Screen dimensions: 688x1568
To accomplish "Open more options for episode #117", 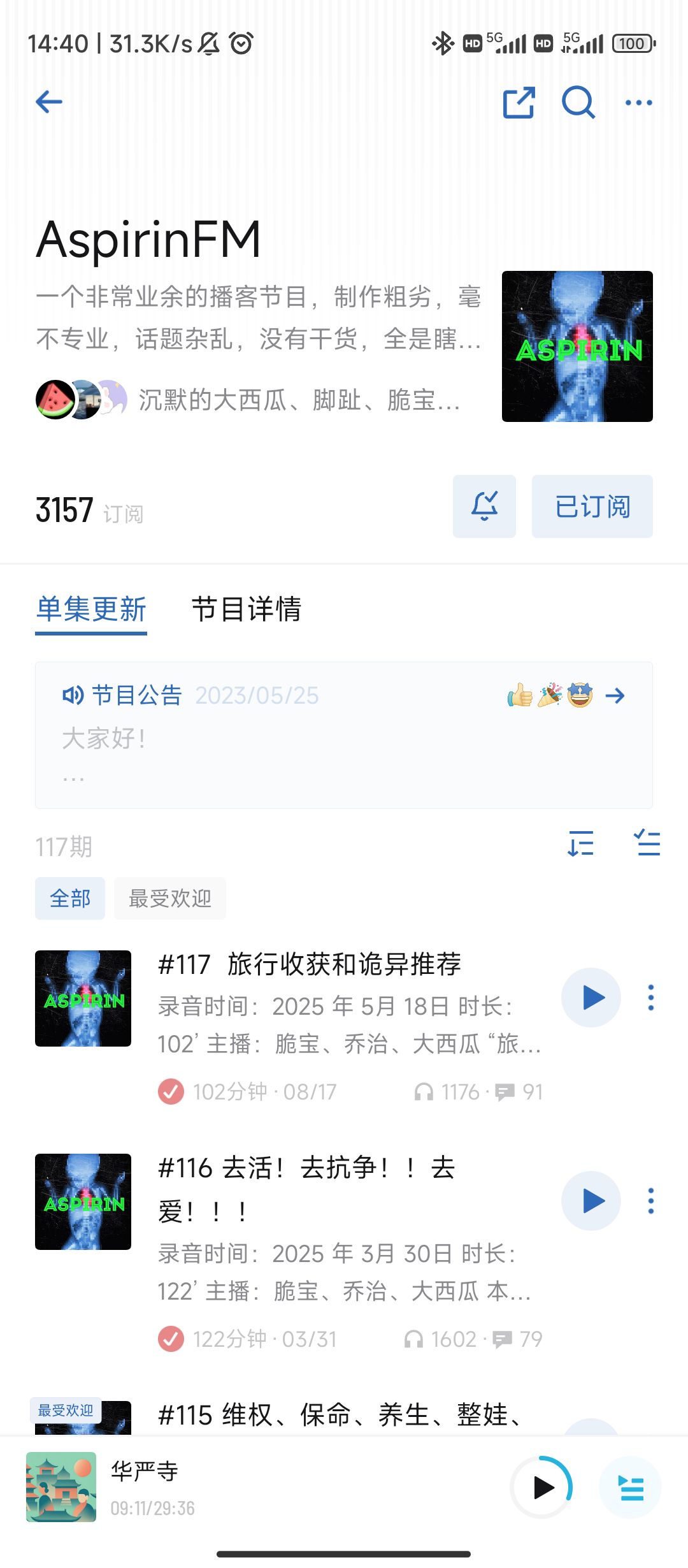I will click(650, 998).
